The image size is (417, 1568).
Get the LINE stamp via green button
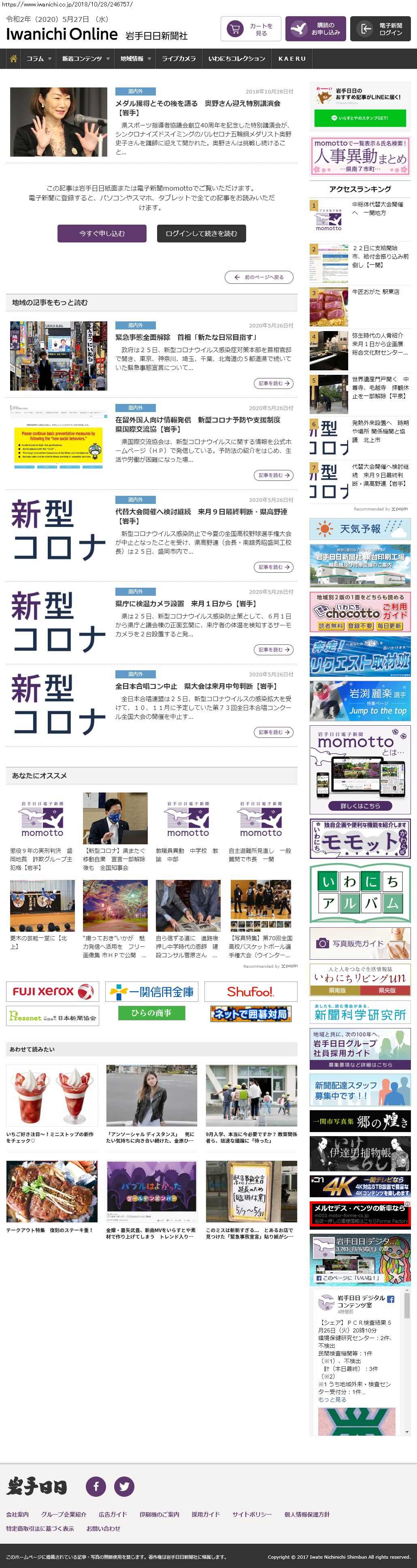click(359, 118)
